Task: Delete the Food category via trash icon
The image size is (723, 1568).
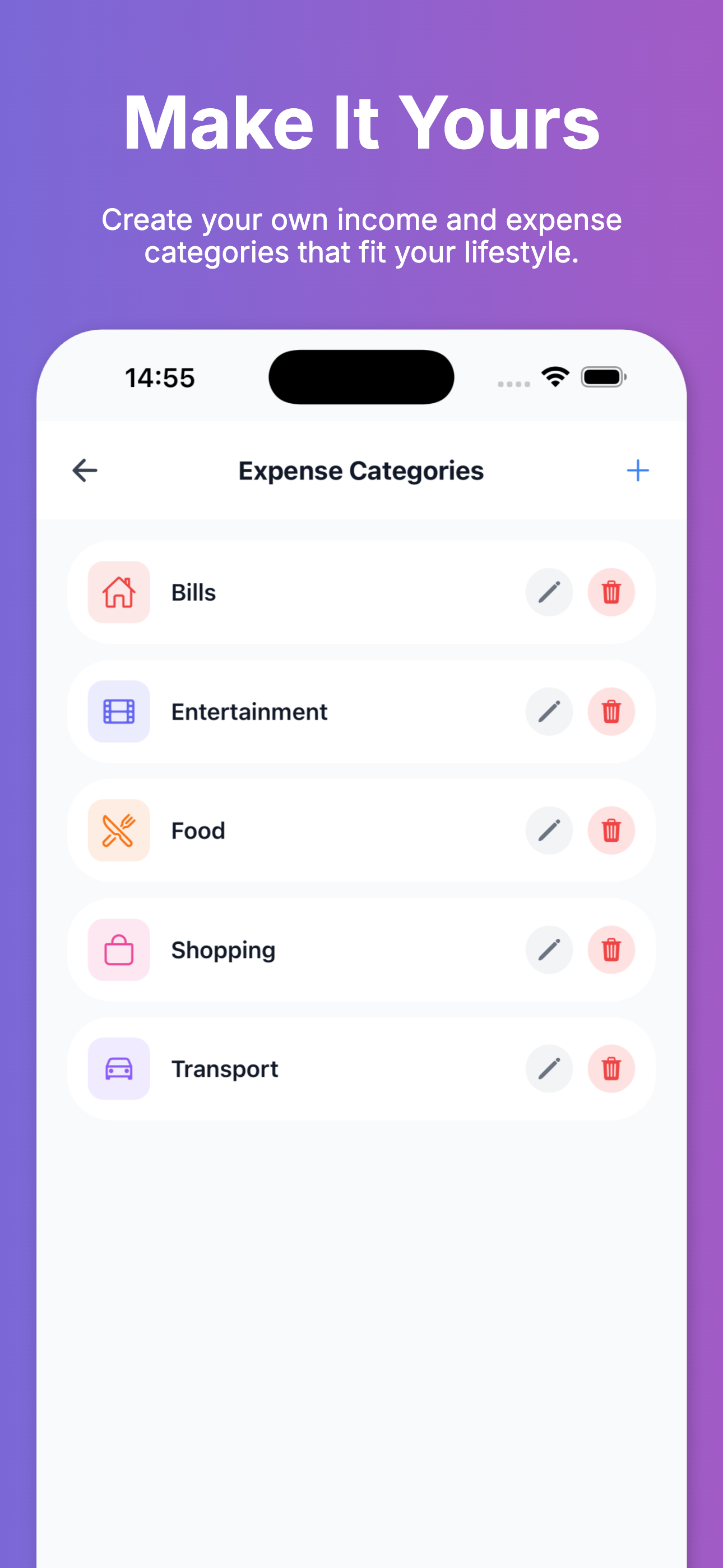Action: 611,830
